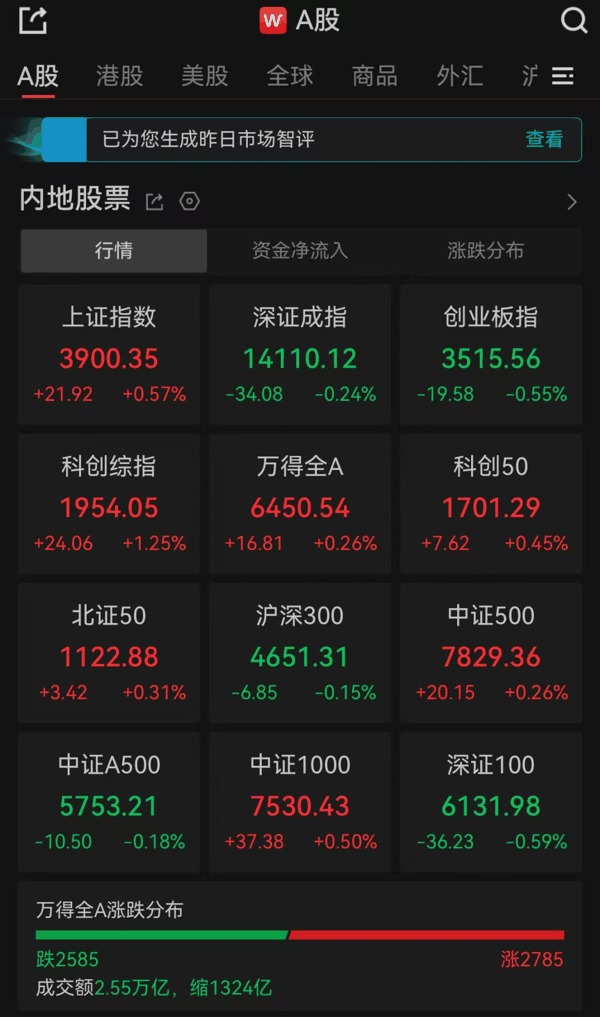The width and height of the screenshot is (600, 1017).
Task: Open the 中证1000 index card
Action: pos(300,802)
